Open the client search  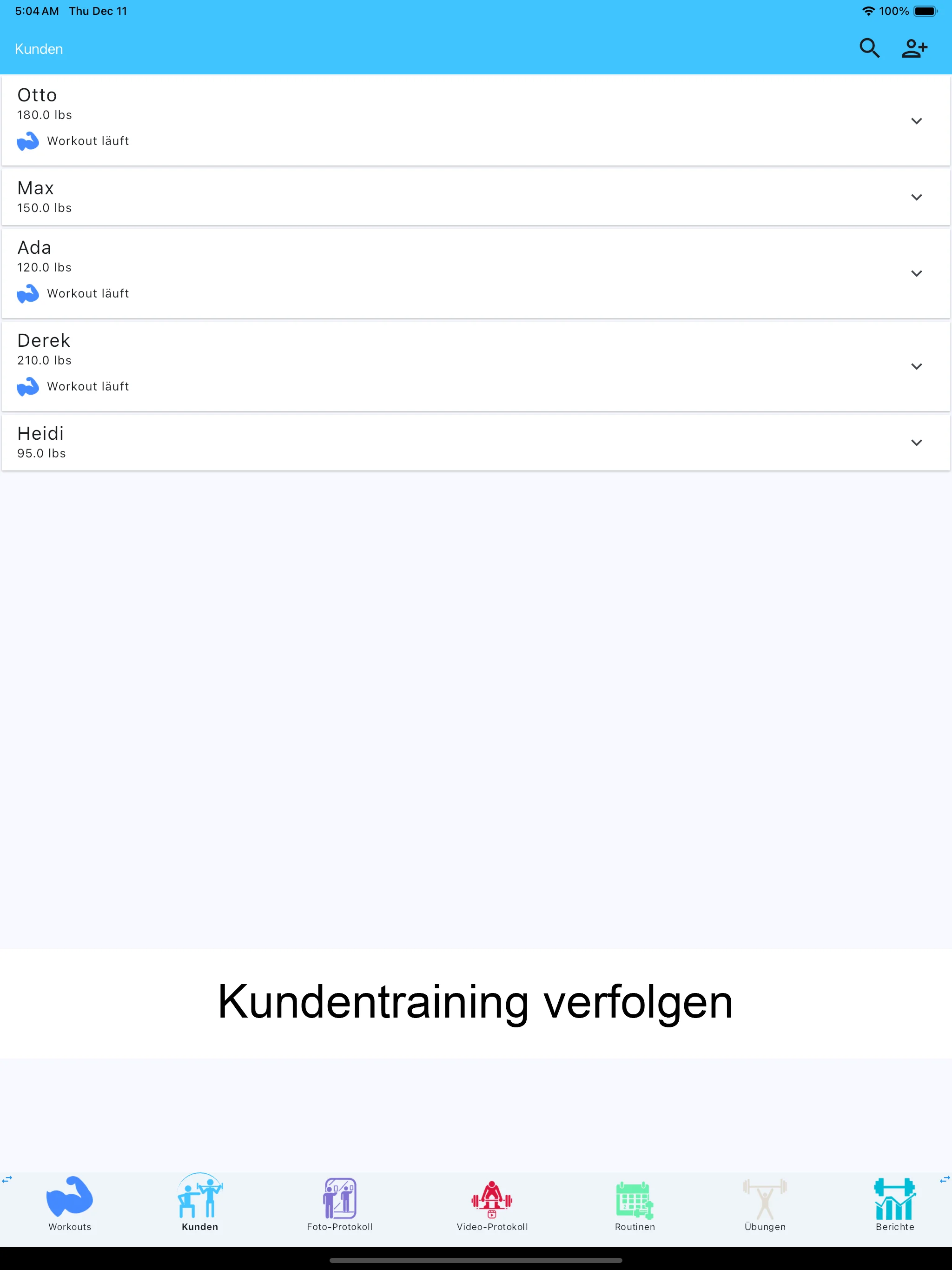click(x=869, y=48)
